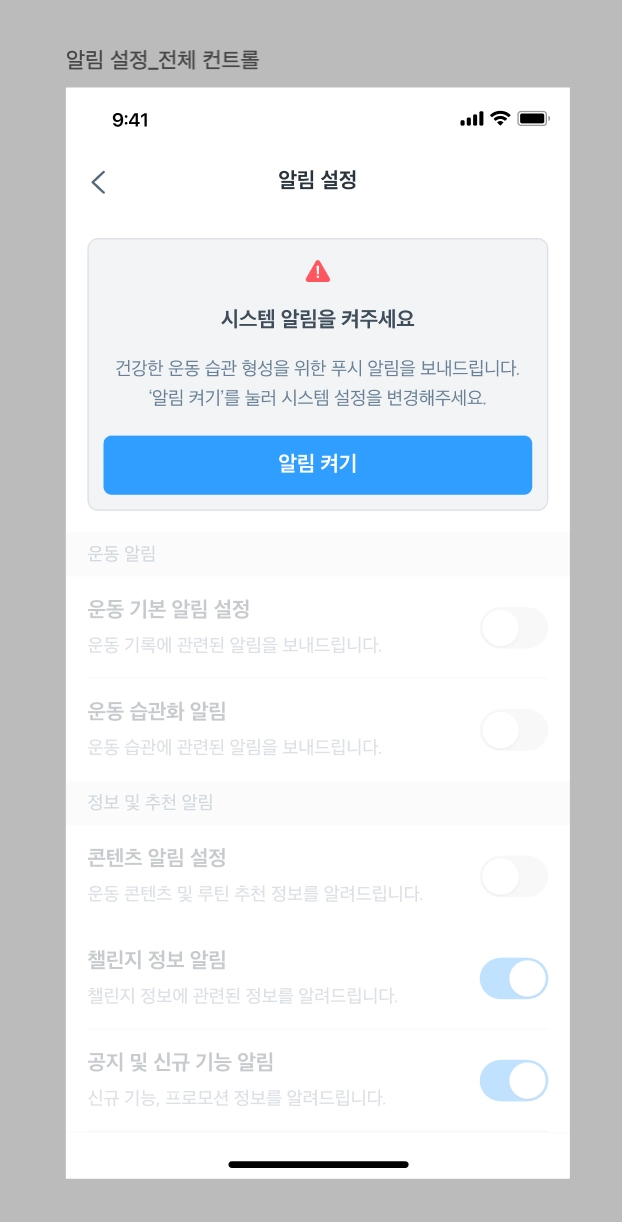The width and height of the screenshot is (622, 1222).
Task: Go back from 알림 설정 screen
Action: [x=98, y=181]
